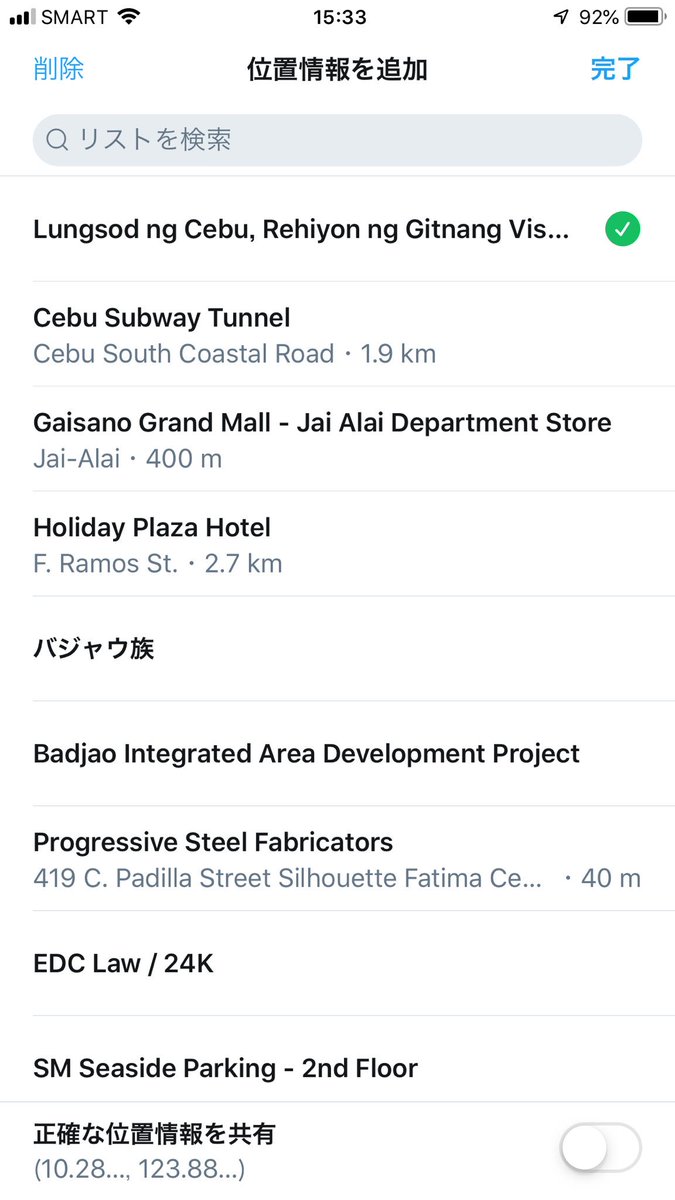675x1200 pixels.
Task: Choose Badjao Integrated Area Development Project
Action: click(x=337, y=754)
